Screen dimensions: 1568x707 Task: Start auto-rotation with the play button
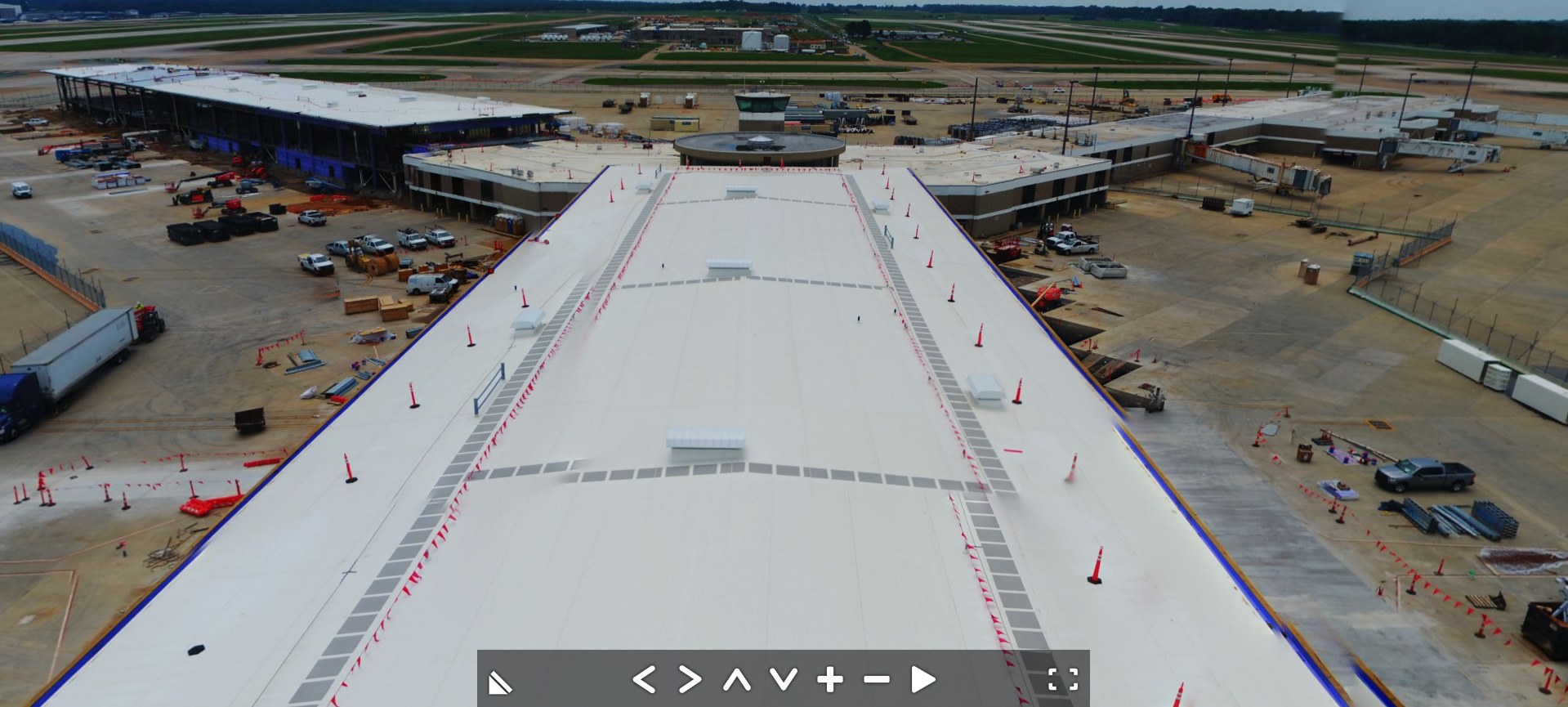(922, 679)
